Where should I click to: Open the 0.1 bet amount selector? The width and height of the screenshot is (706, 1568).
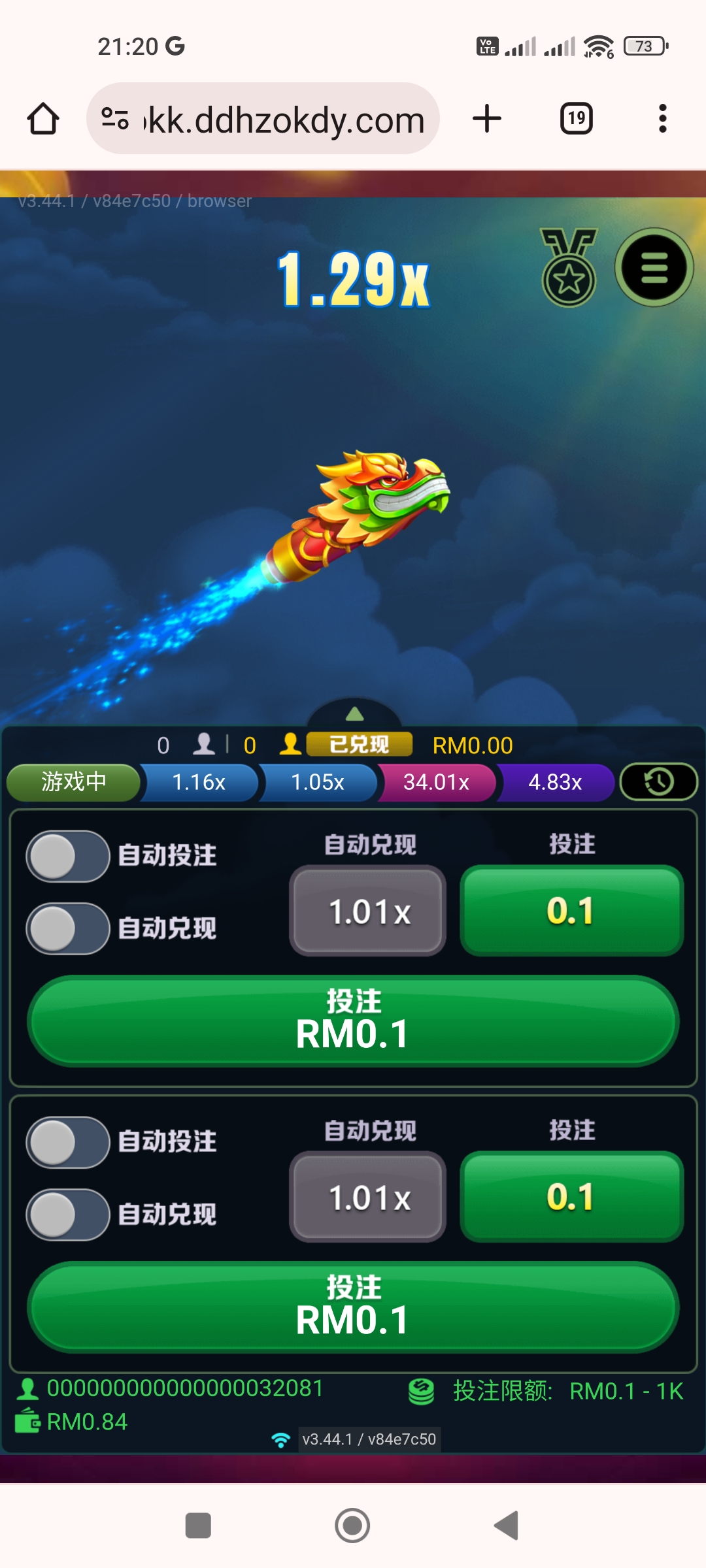(571, 911)
